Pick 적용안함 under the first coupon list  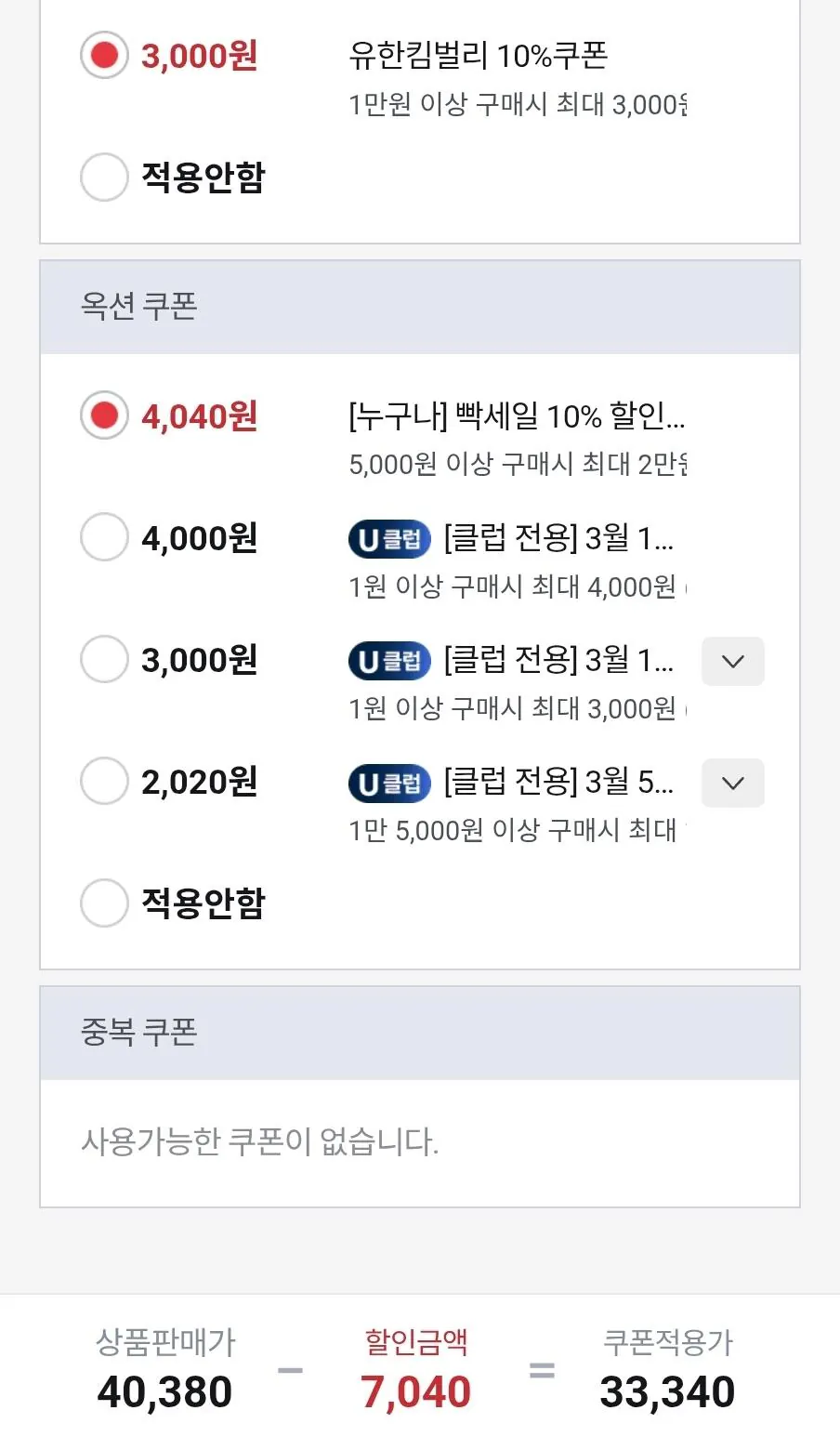click(103, 177)
